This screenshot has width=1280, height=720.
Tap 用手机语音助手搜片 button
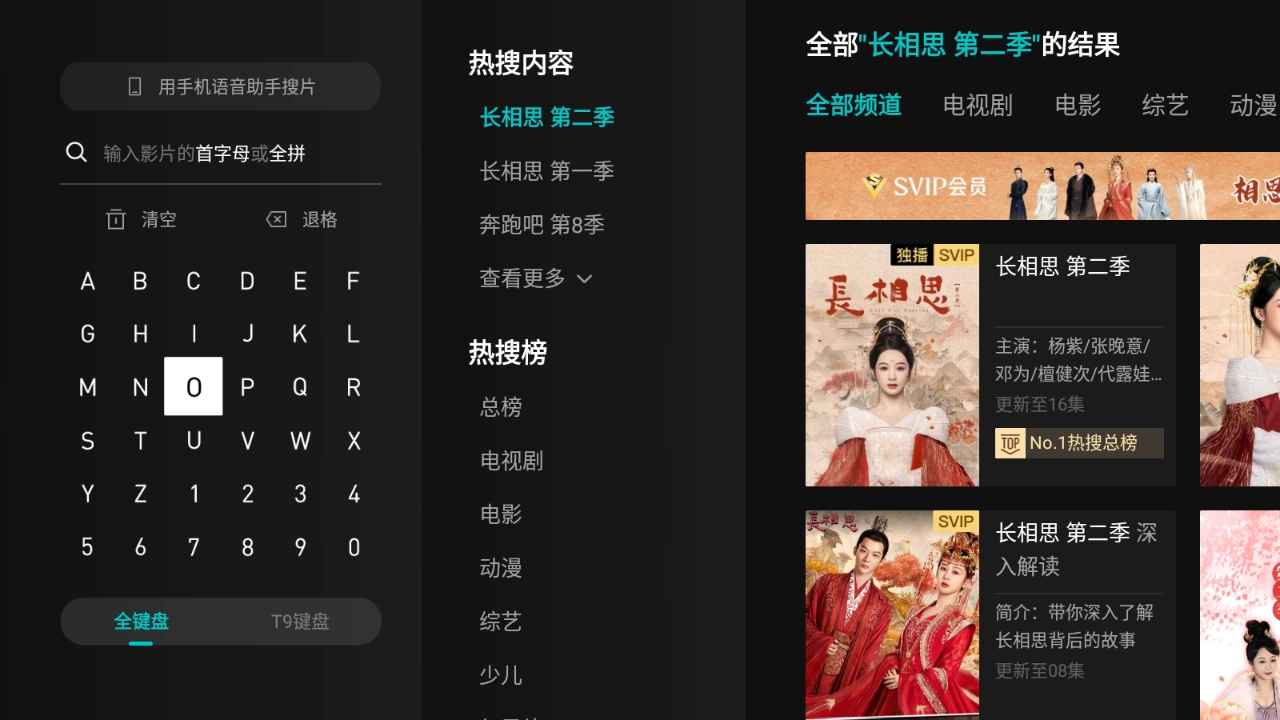(220, 87)
